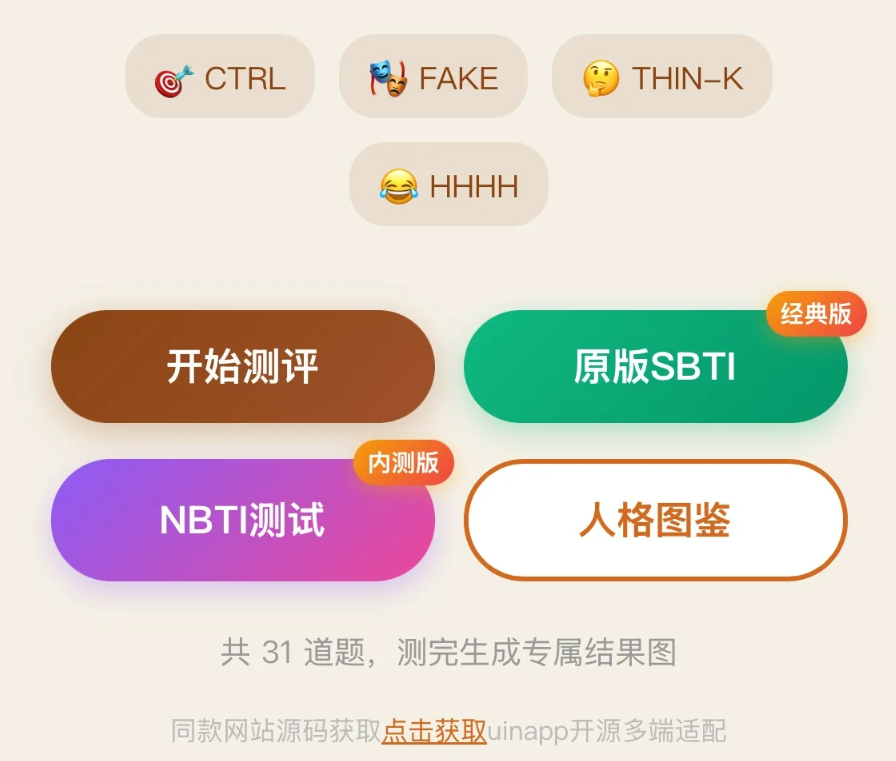This screenshot has height=761, width=896.
Task: View the 人格图鉴 personality gallery
Action: click(x=655, y=521)
